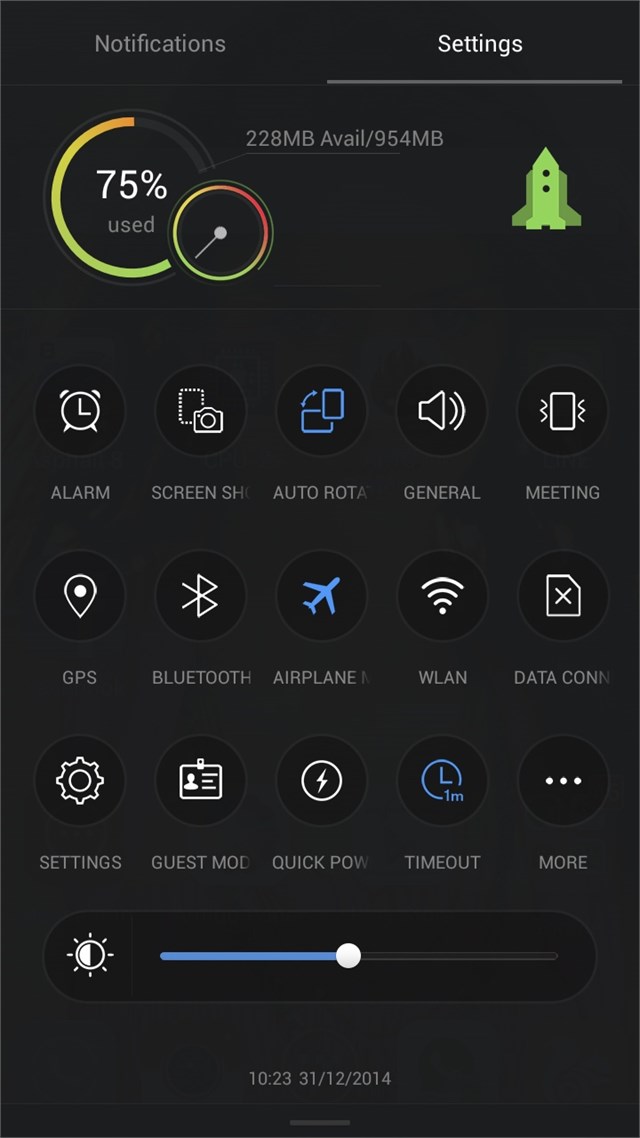Enable Meeting vibrate mode

click(x=562, y=411)
